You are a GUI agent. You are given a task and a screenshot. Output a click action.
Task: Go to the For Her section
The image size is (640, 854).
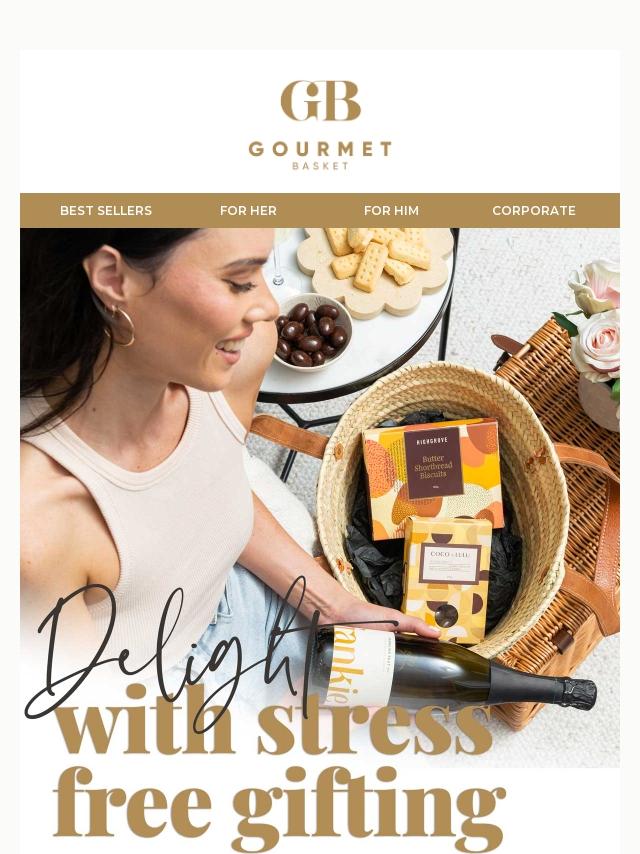click(x=248, y=211)
